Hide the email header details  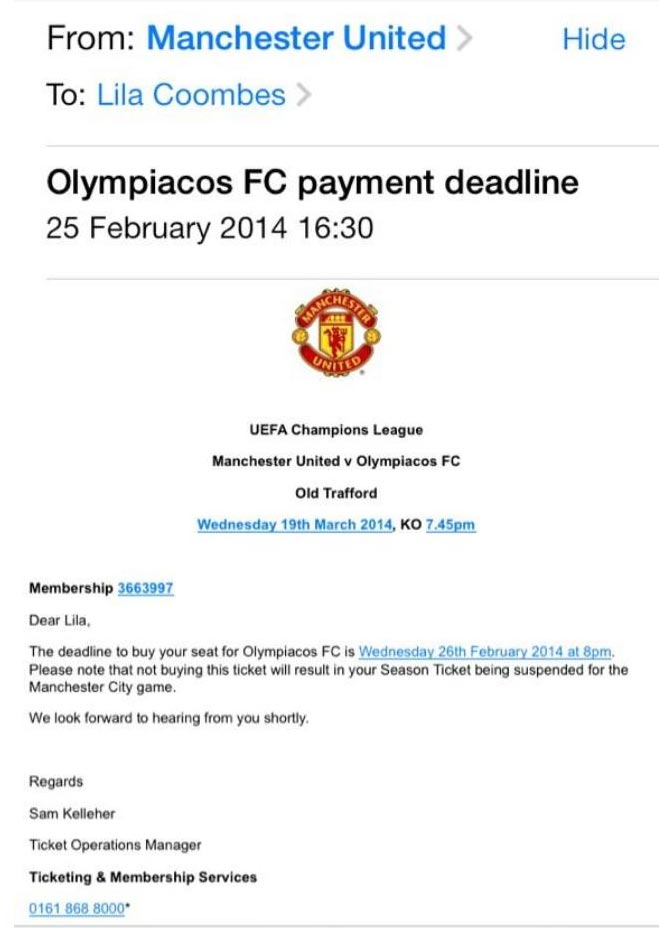[593, 40]
